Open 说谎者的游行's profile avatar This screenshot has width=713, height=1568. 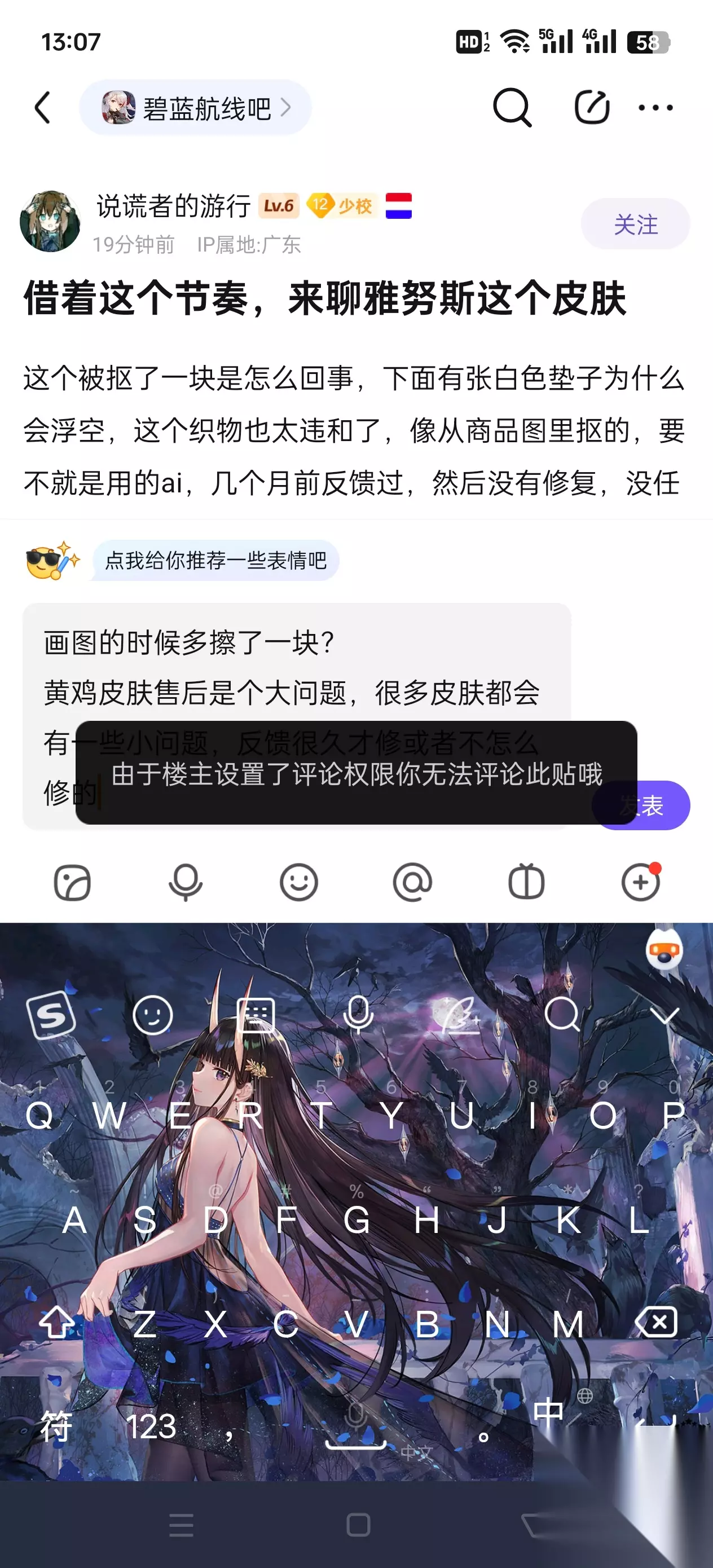pyautogui.click(x=51, y=221)
